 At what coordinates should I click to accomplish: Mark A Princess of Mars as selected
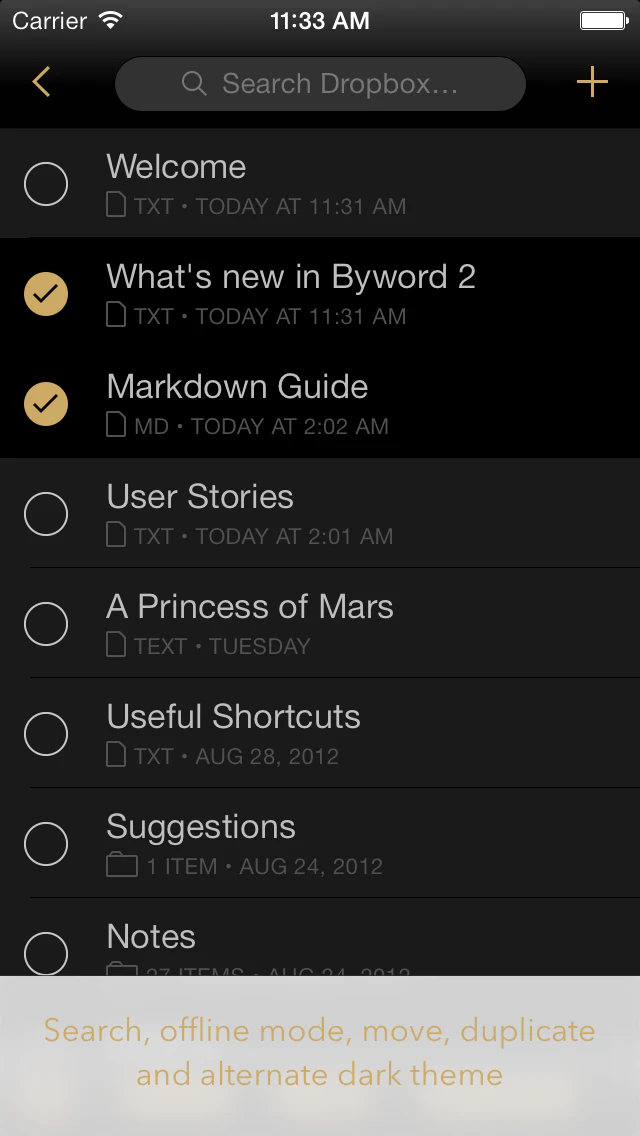tap(46, 624)
